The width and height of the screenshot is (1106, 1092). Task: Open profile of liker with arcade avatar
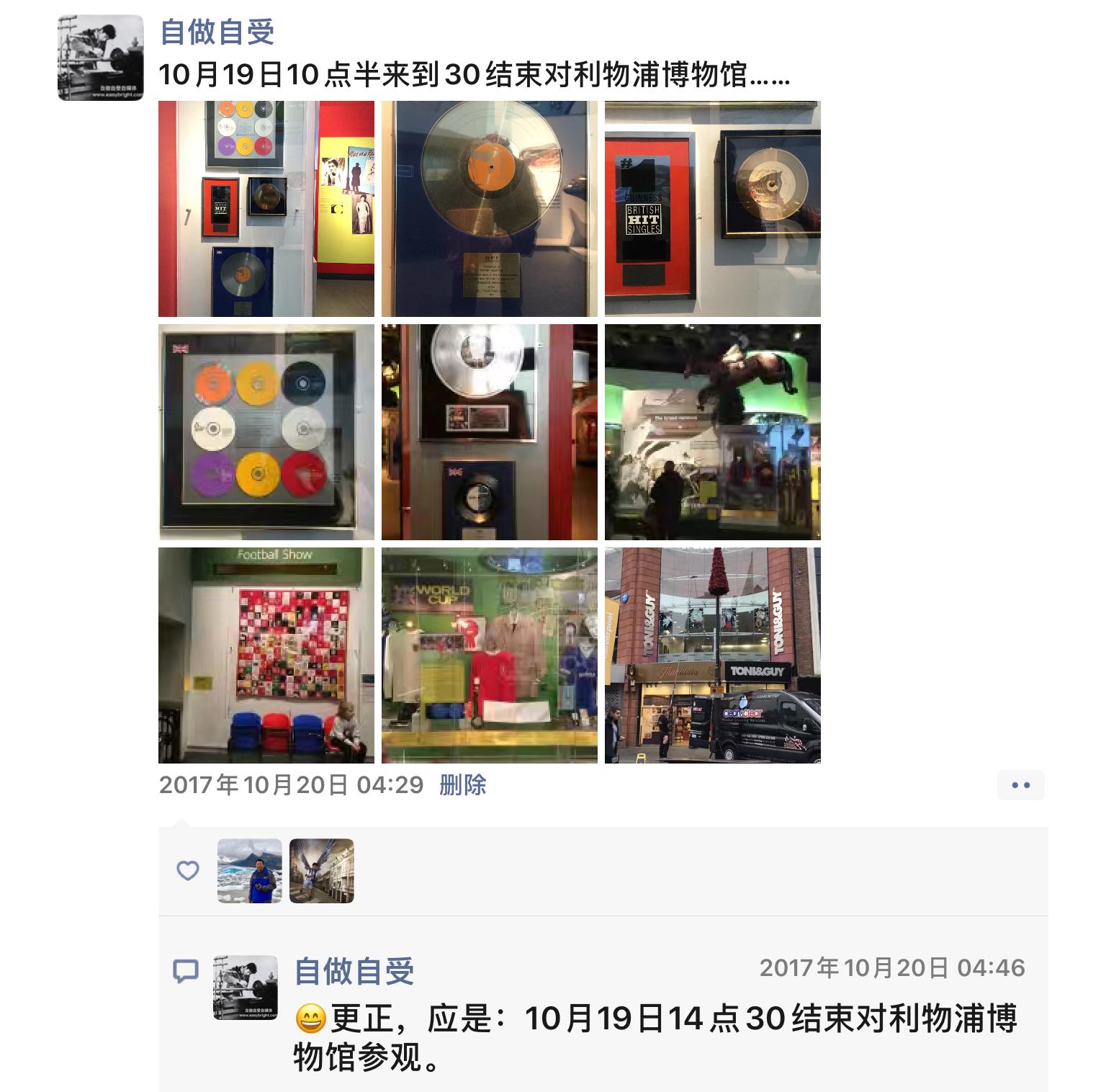[321, 870]
